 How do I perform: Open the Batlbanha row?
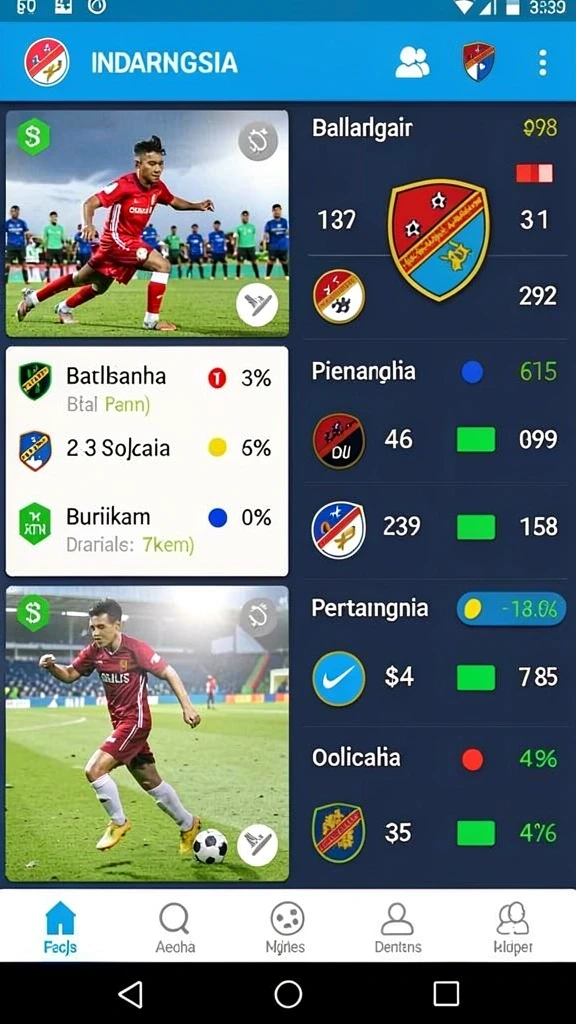click(147, 385)
